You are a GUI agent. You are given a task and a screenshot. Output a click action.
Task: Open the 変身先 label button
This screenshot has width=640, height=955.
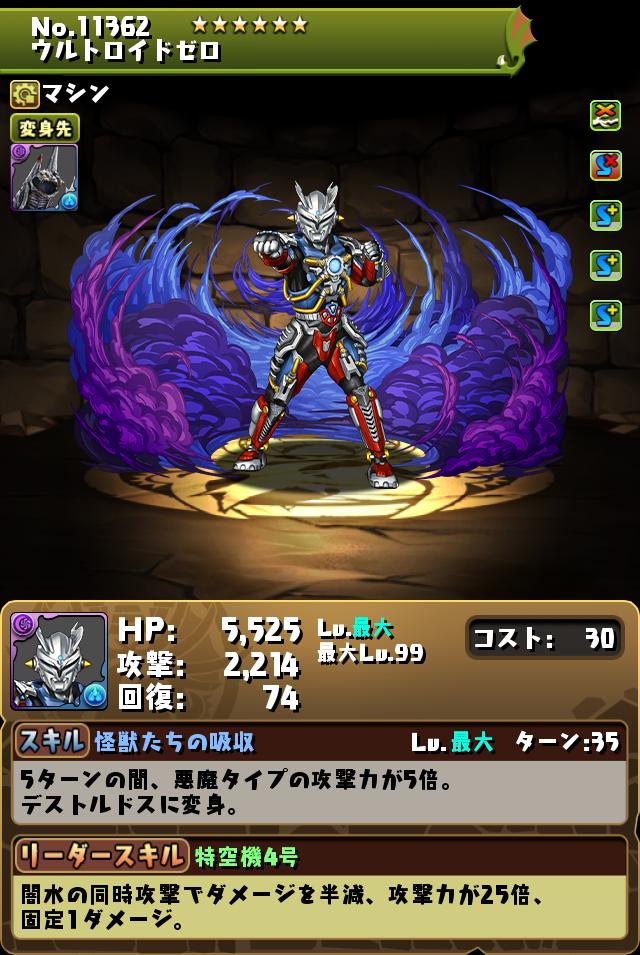click(44, 128)
